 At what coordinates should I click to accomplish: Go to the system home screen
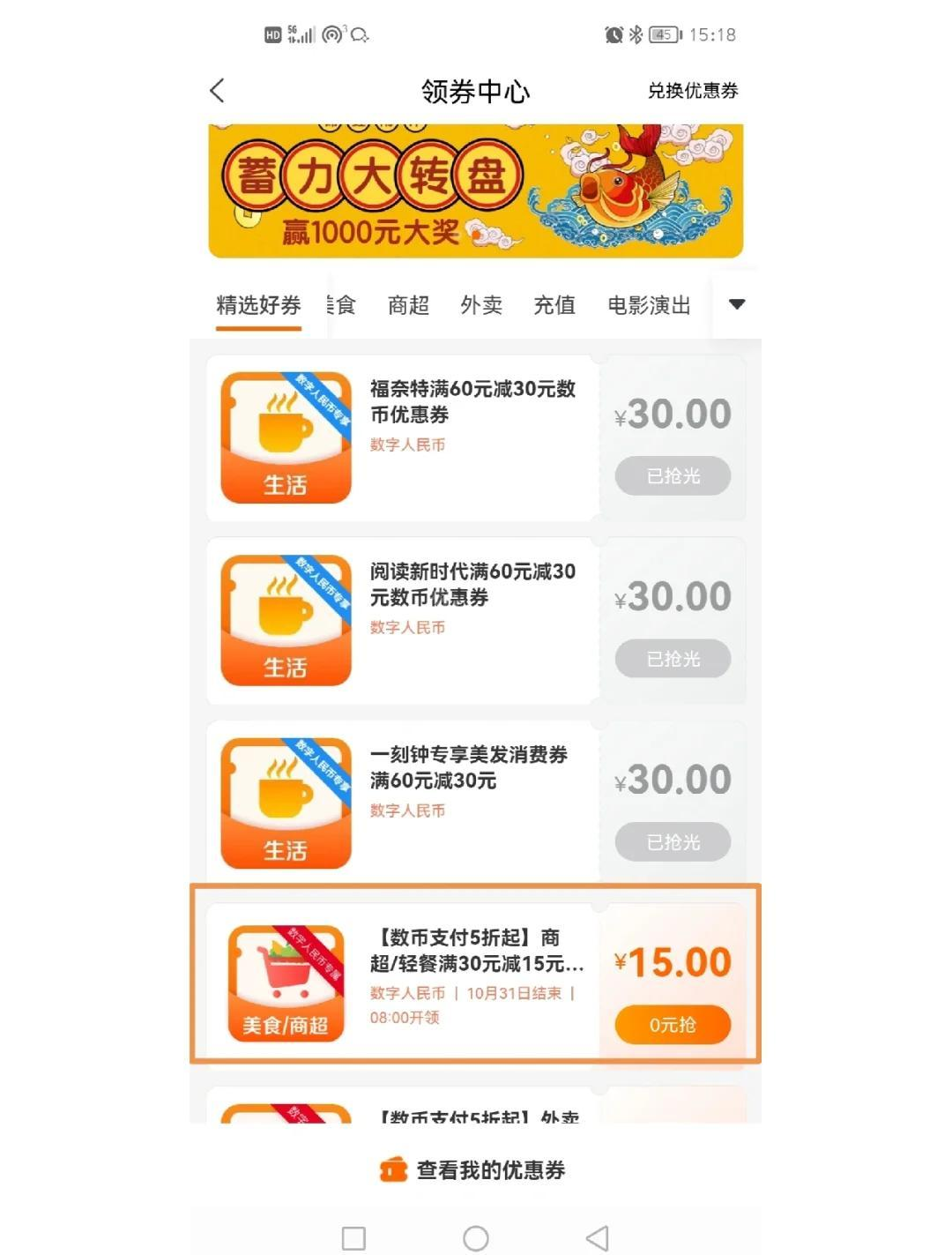[x=476, y=1238]
